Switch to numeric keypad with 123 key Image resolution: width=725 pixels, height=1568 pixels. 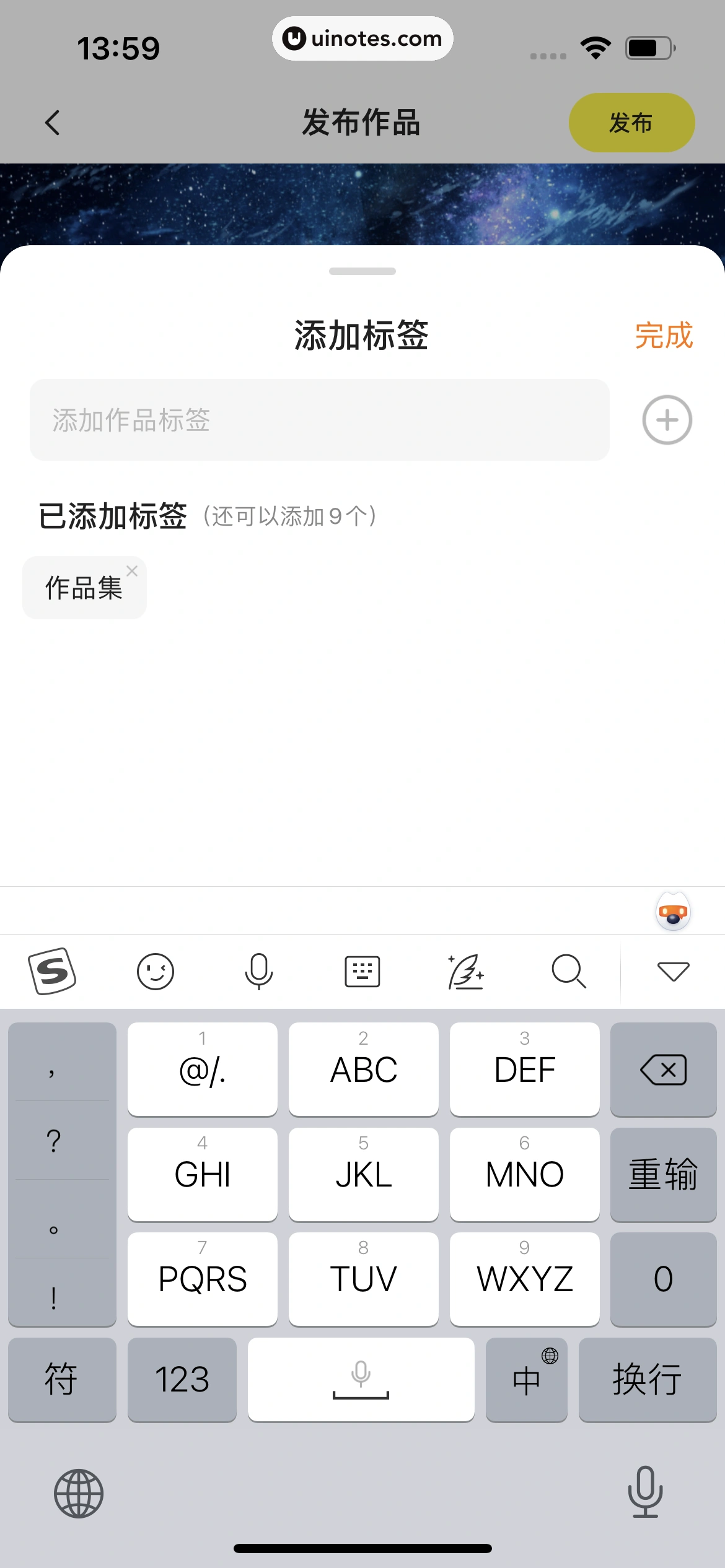[x=182, y=1380]
